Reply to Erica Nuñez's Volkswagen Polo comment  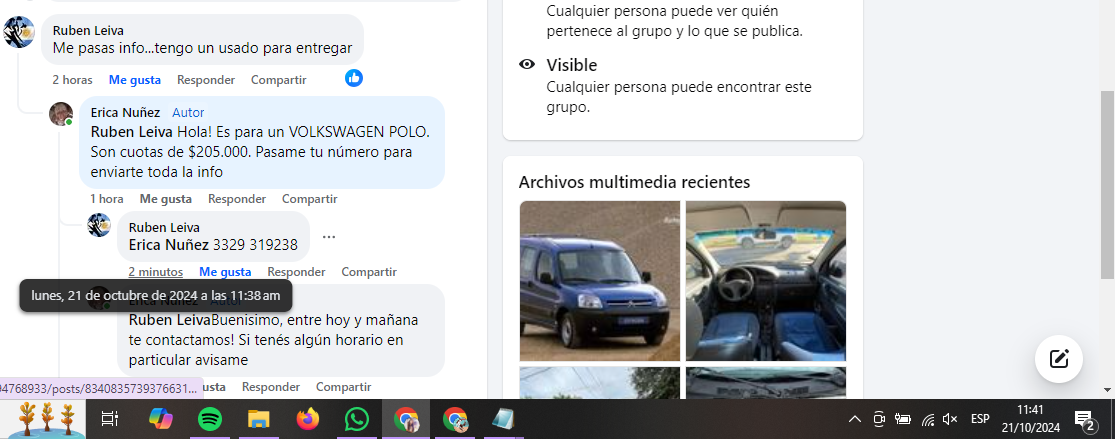click(236, 199)
